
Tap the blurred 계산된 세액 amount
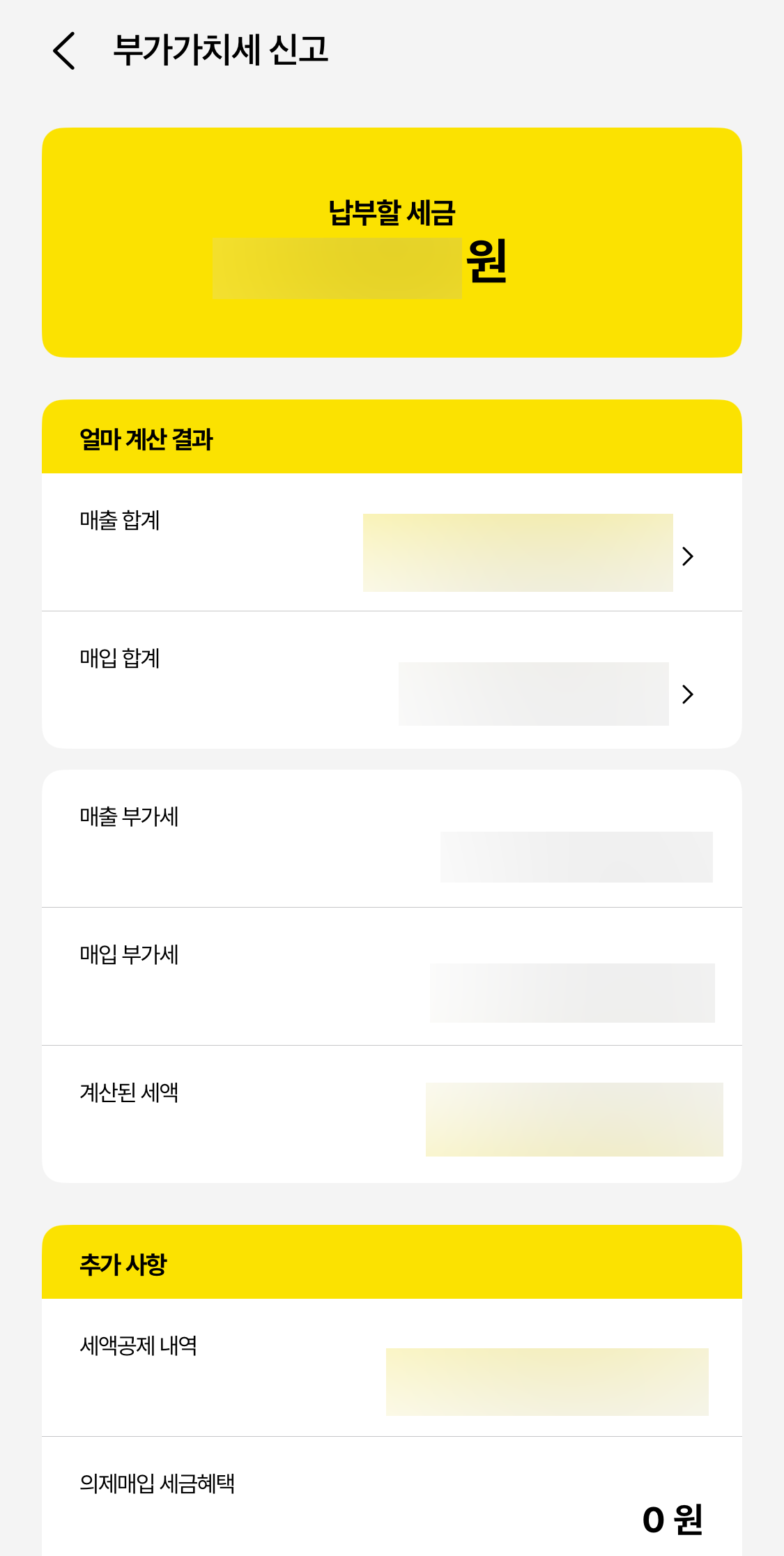(574, 1118)
